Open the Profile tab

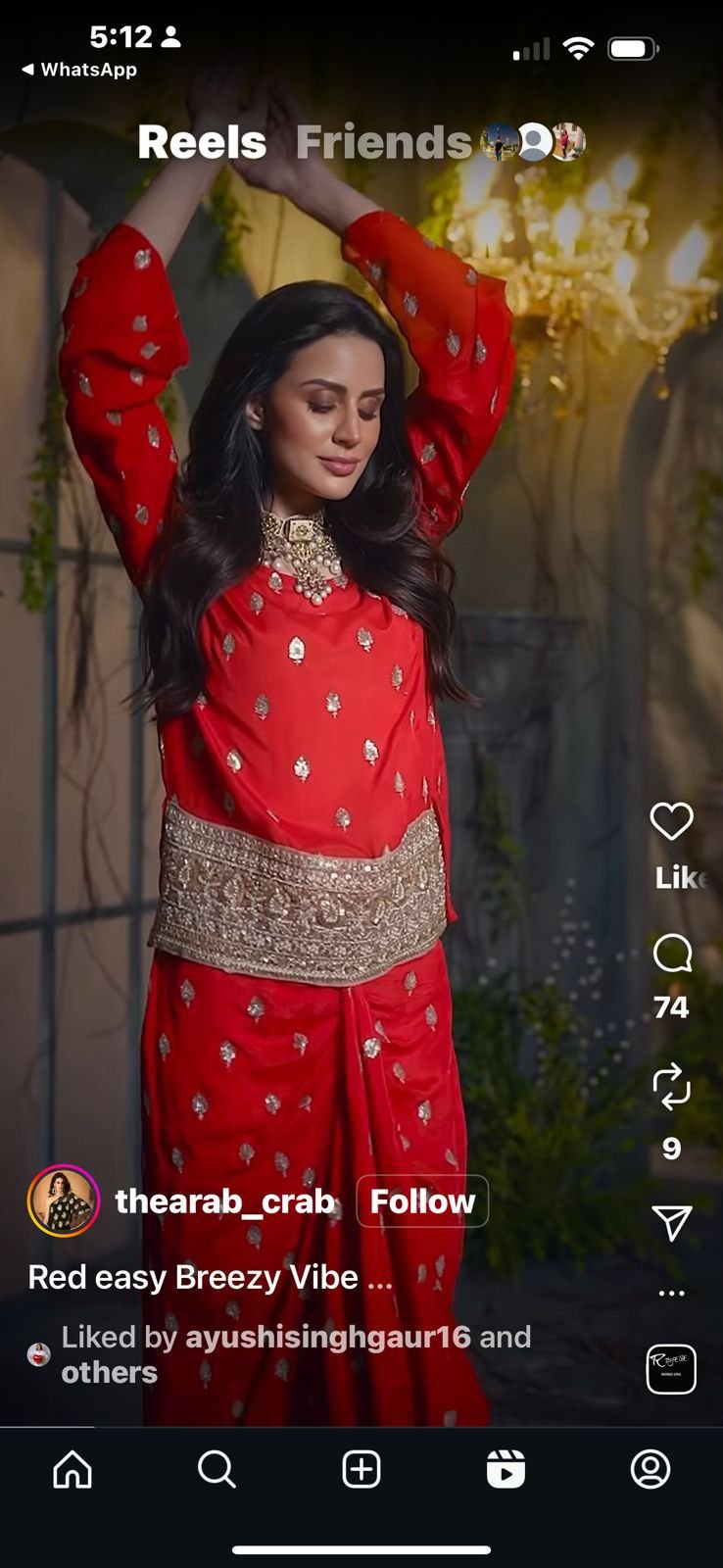click(x=651, y=1470)
